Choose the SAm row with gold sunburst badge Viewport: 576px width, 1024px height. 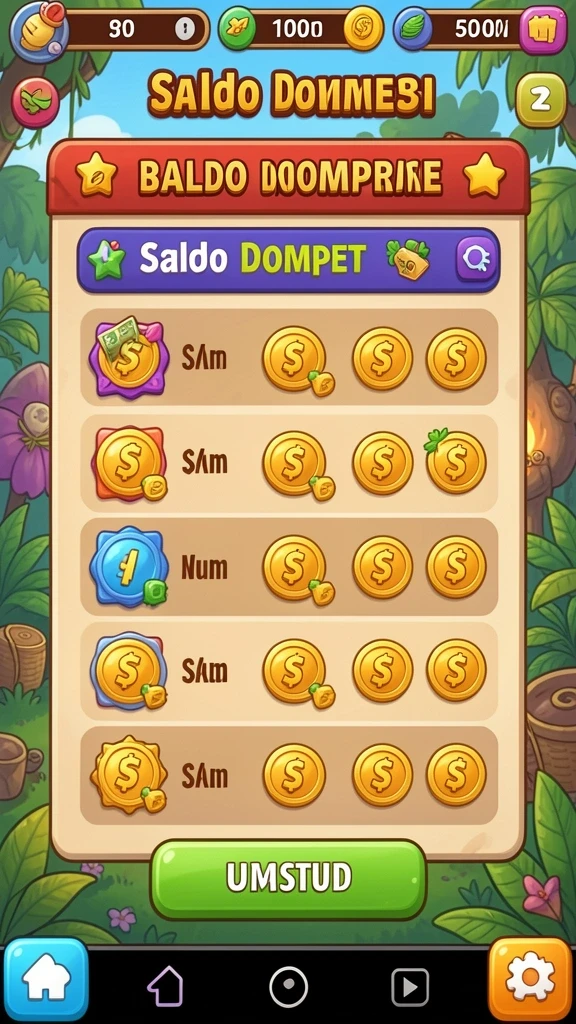pyautogui.click(x=289, y=775)
